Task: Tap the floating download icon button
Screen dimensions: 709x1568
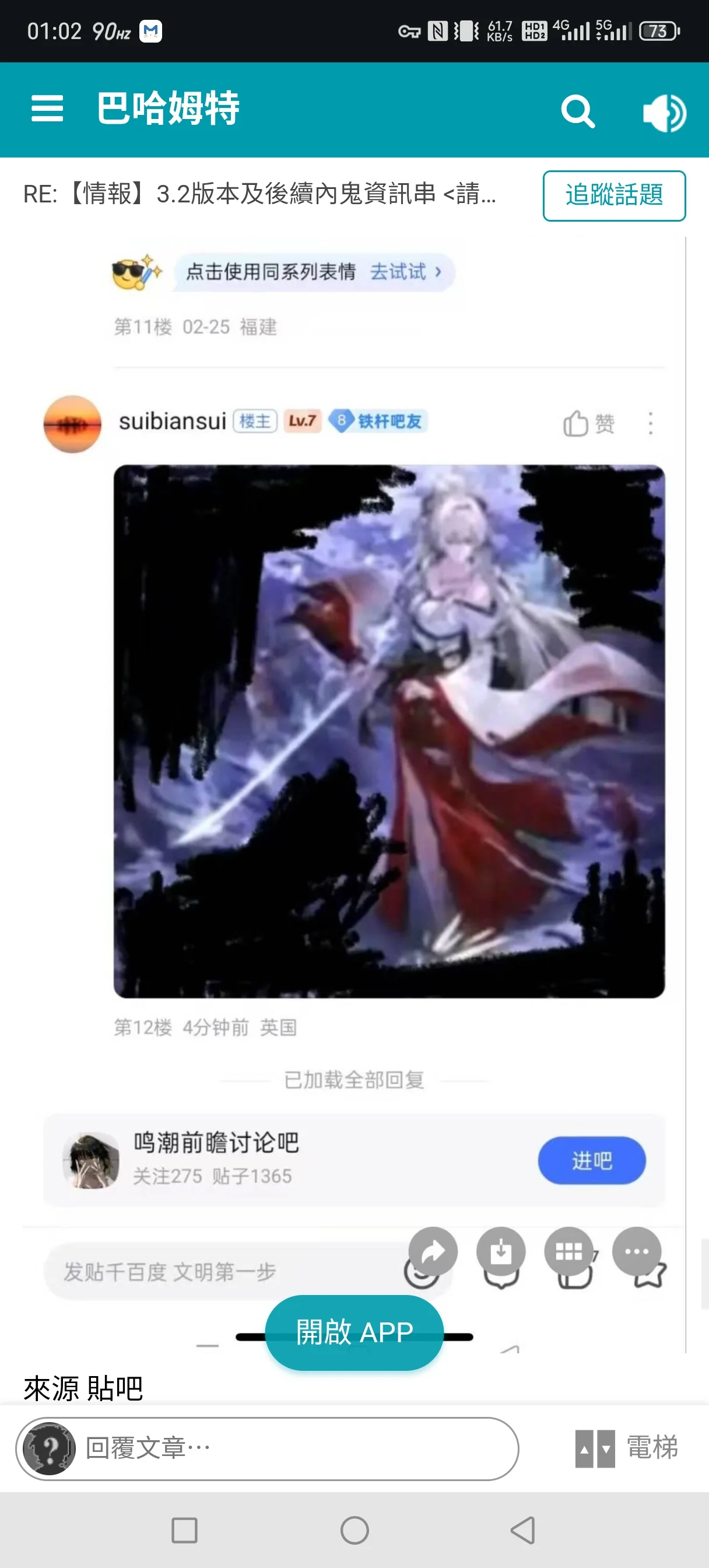Action: click(x=501, y=1251)
